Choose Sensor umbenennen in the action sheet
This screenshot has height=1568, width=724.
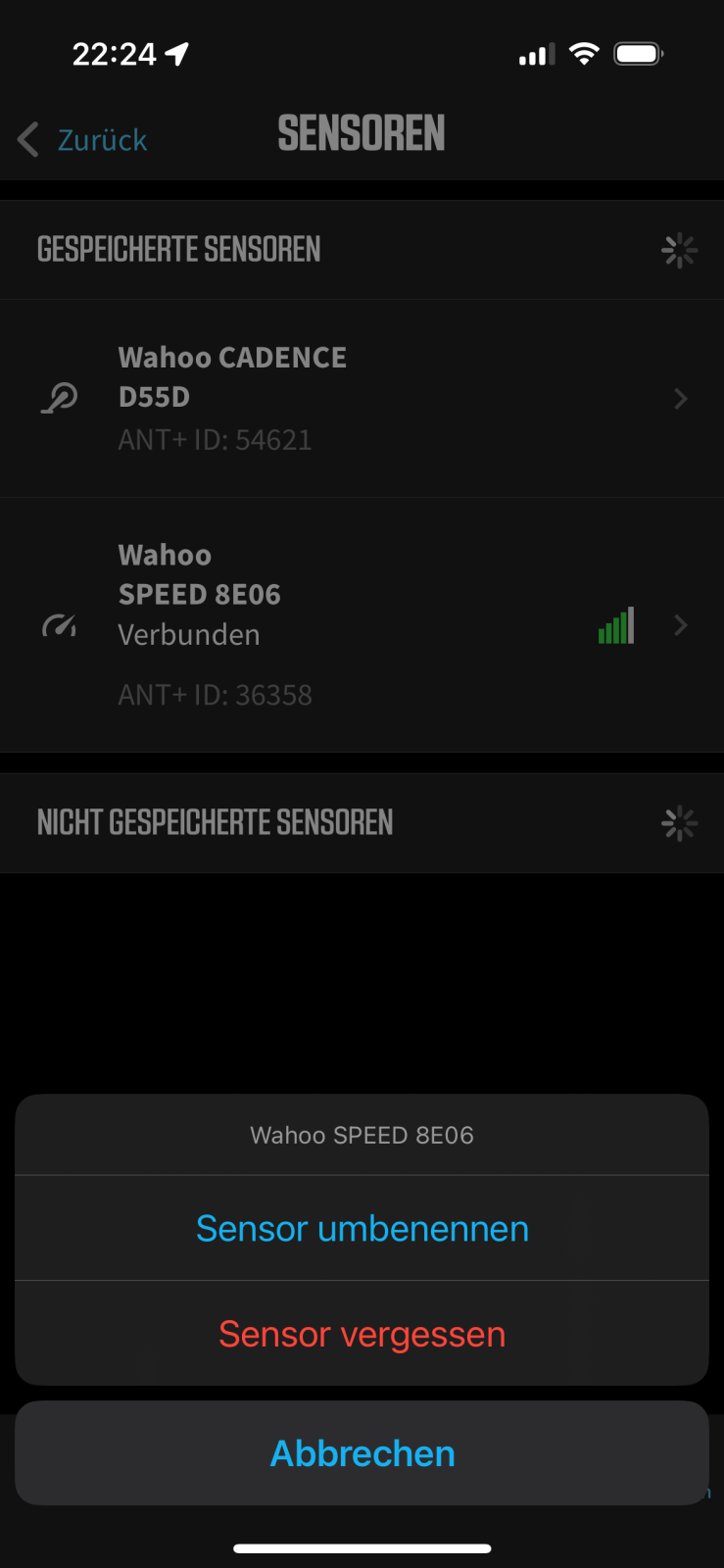pyautogui.click(x=362, y=1228)
